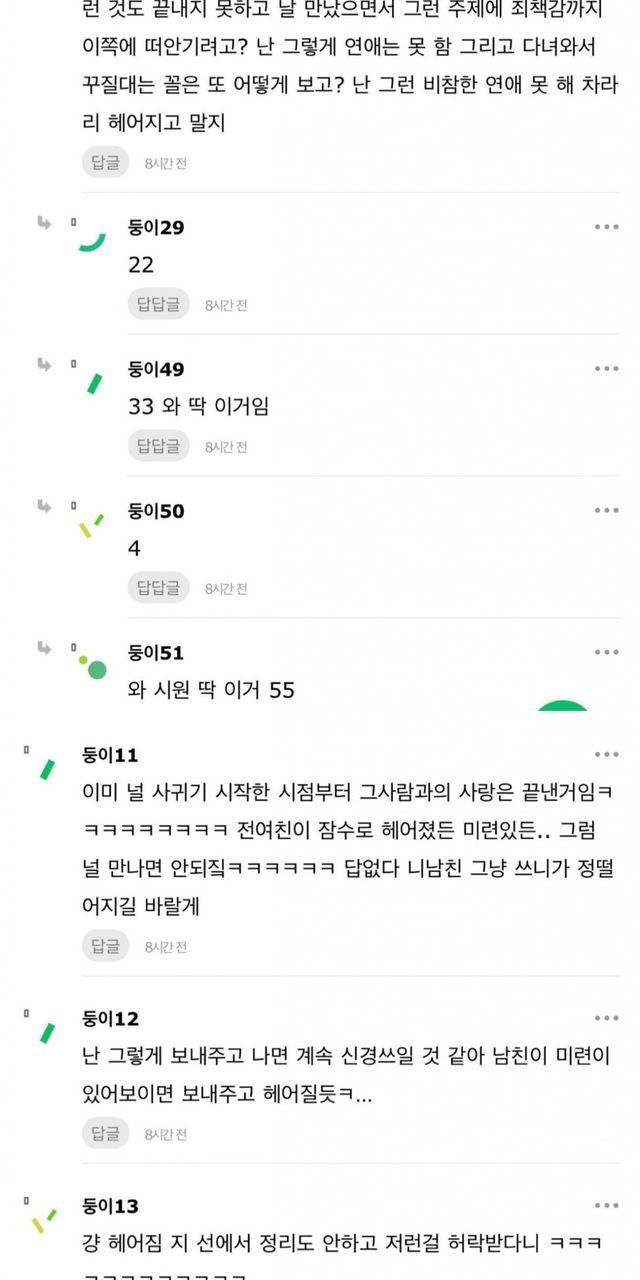The image size is (640, 1280).
Task: Open more options on 둥이12's comment
Action: coord(606,1019)
